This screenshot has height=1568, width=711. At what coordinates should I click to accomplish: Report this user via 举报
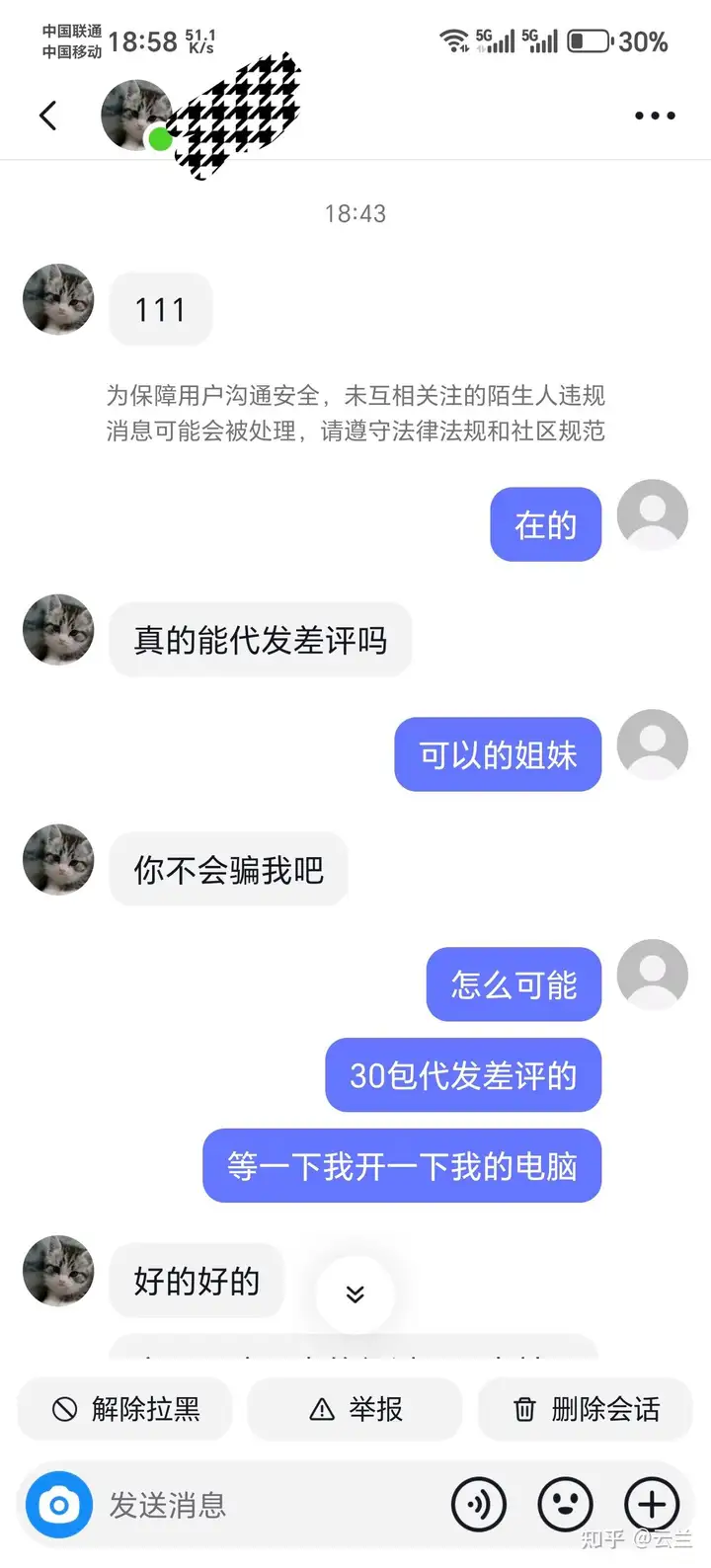[355, 1409]
